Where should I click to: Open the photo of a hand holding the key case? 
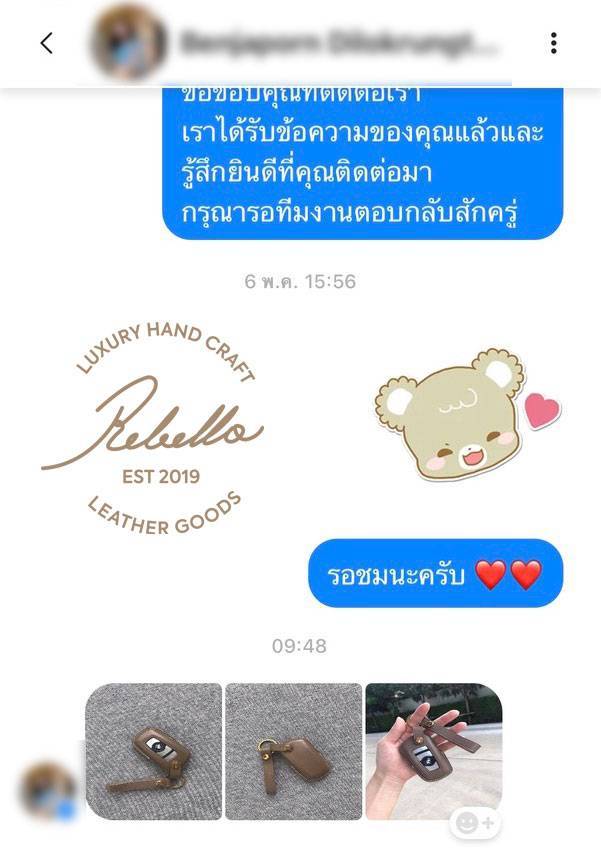[433, 751]
